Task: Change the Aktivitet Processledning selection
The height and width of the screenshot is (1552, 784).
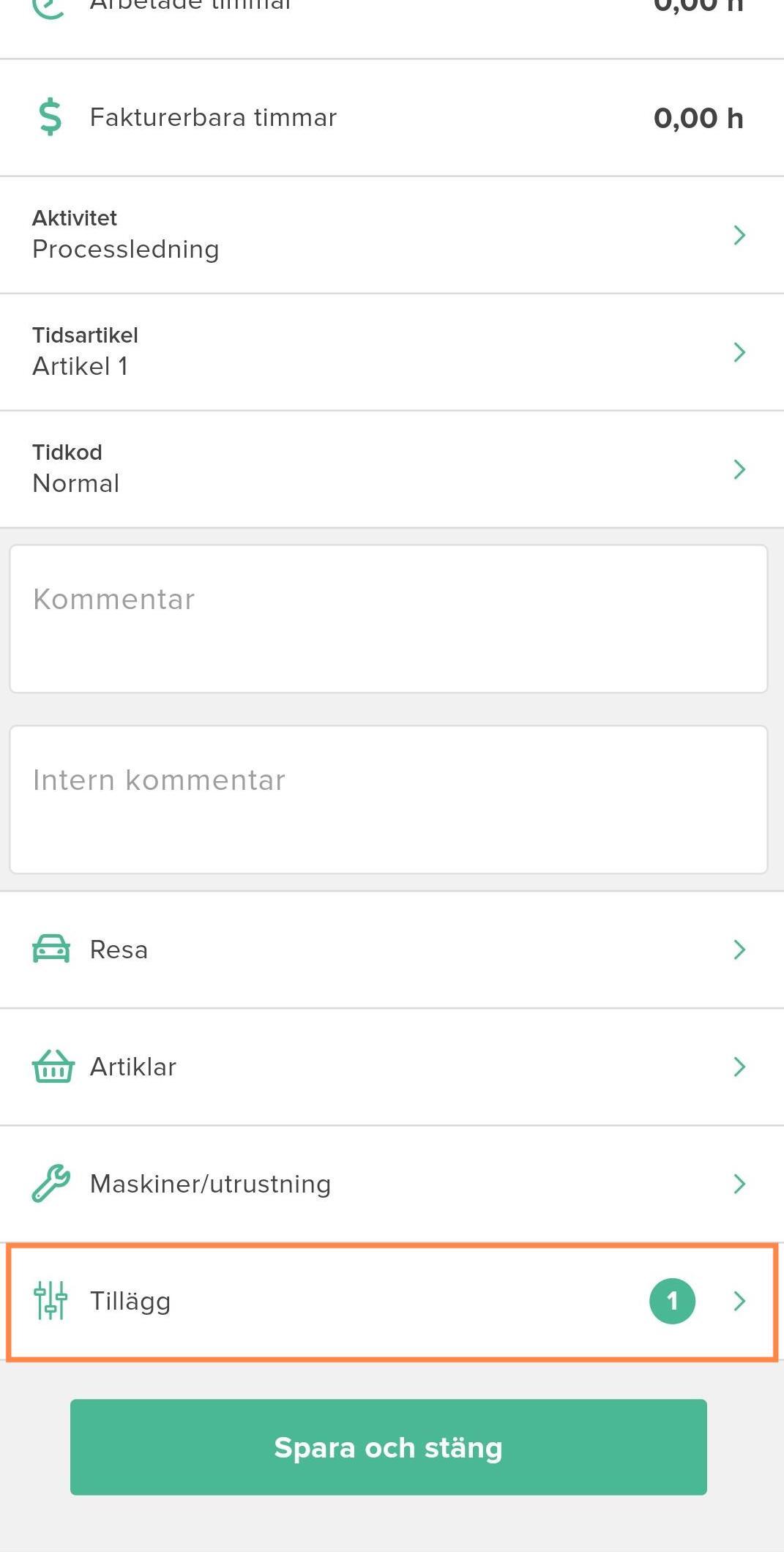Action: (392, 235)
